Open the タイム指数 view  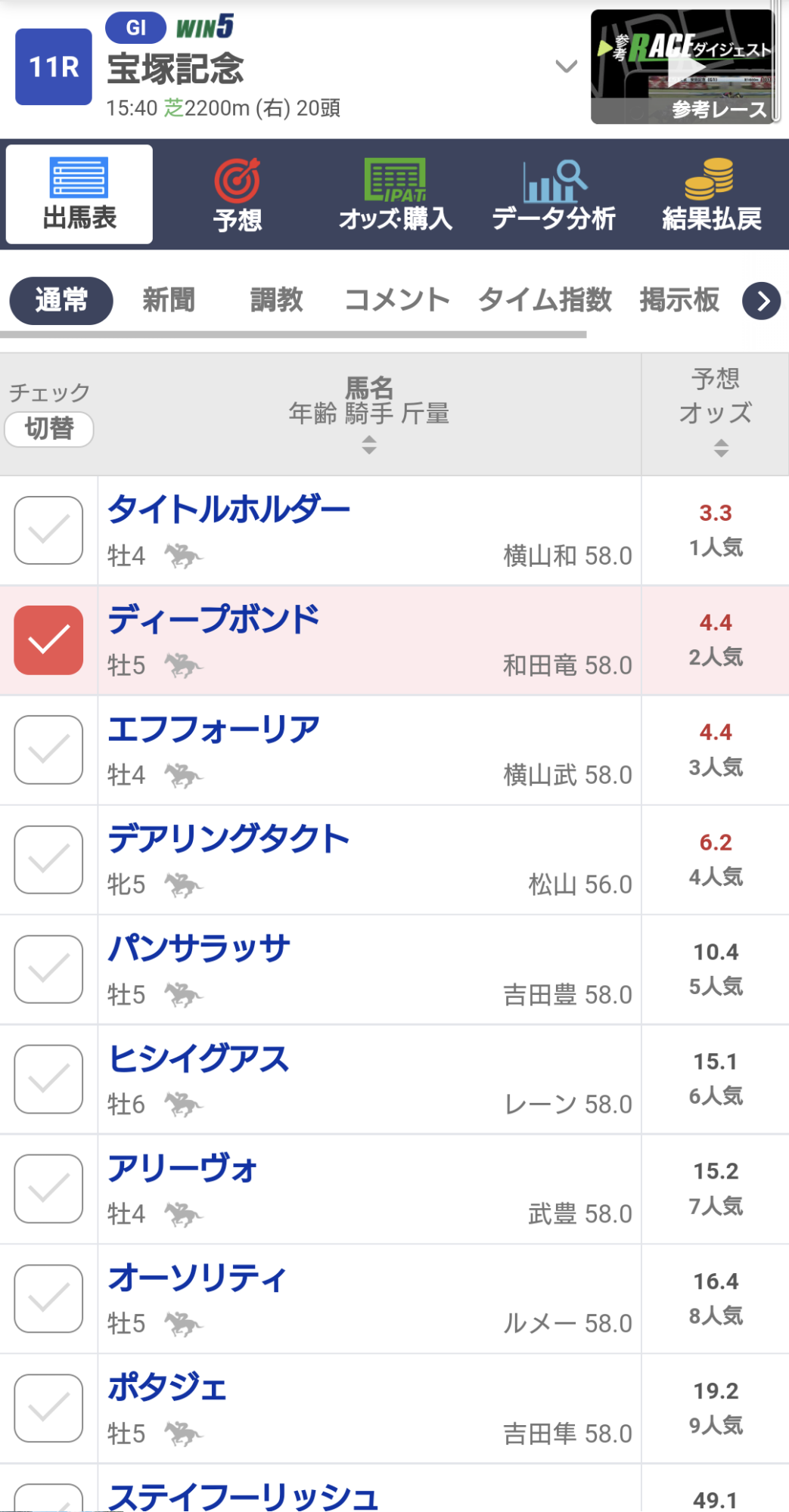544,300
